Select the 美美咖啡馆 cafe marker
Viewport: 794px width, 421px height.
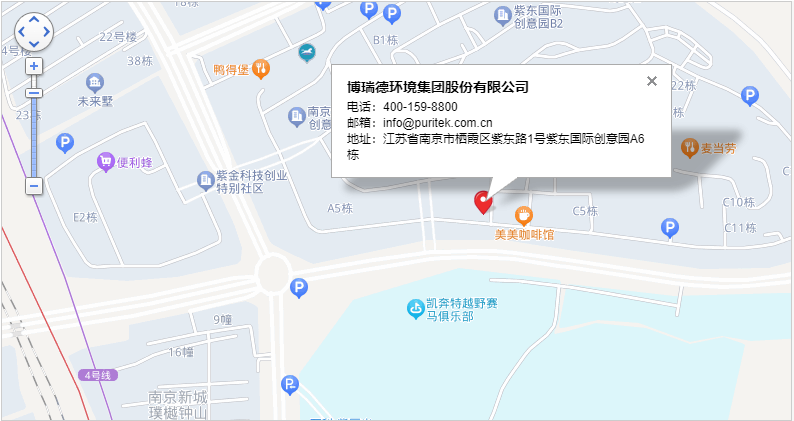pos(524,216)
